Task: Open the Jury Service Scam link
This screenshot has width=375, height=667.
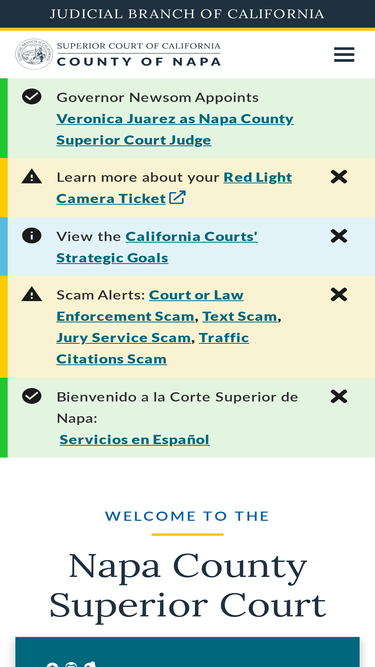Action: point(123,337)
